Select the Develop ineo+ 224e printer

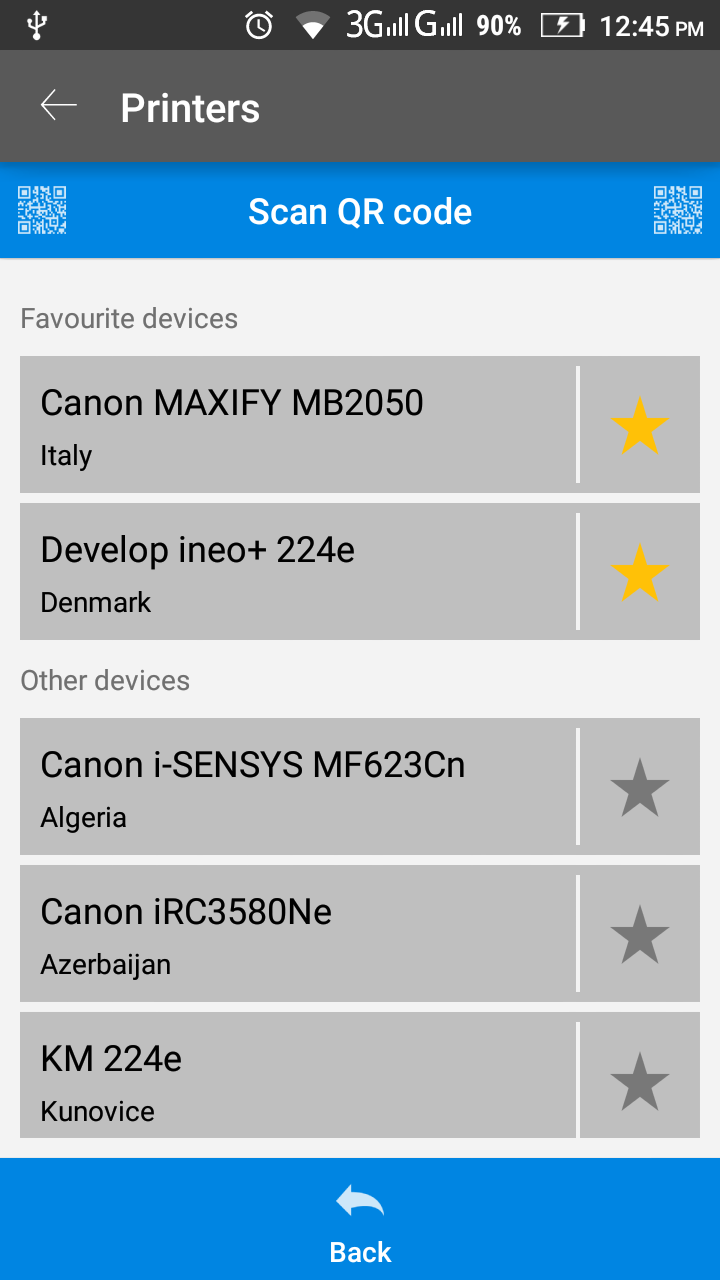[x=298, y=571]
